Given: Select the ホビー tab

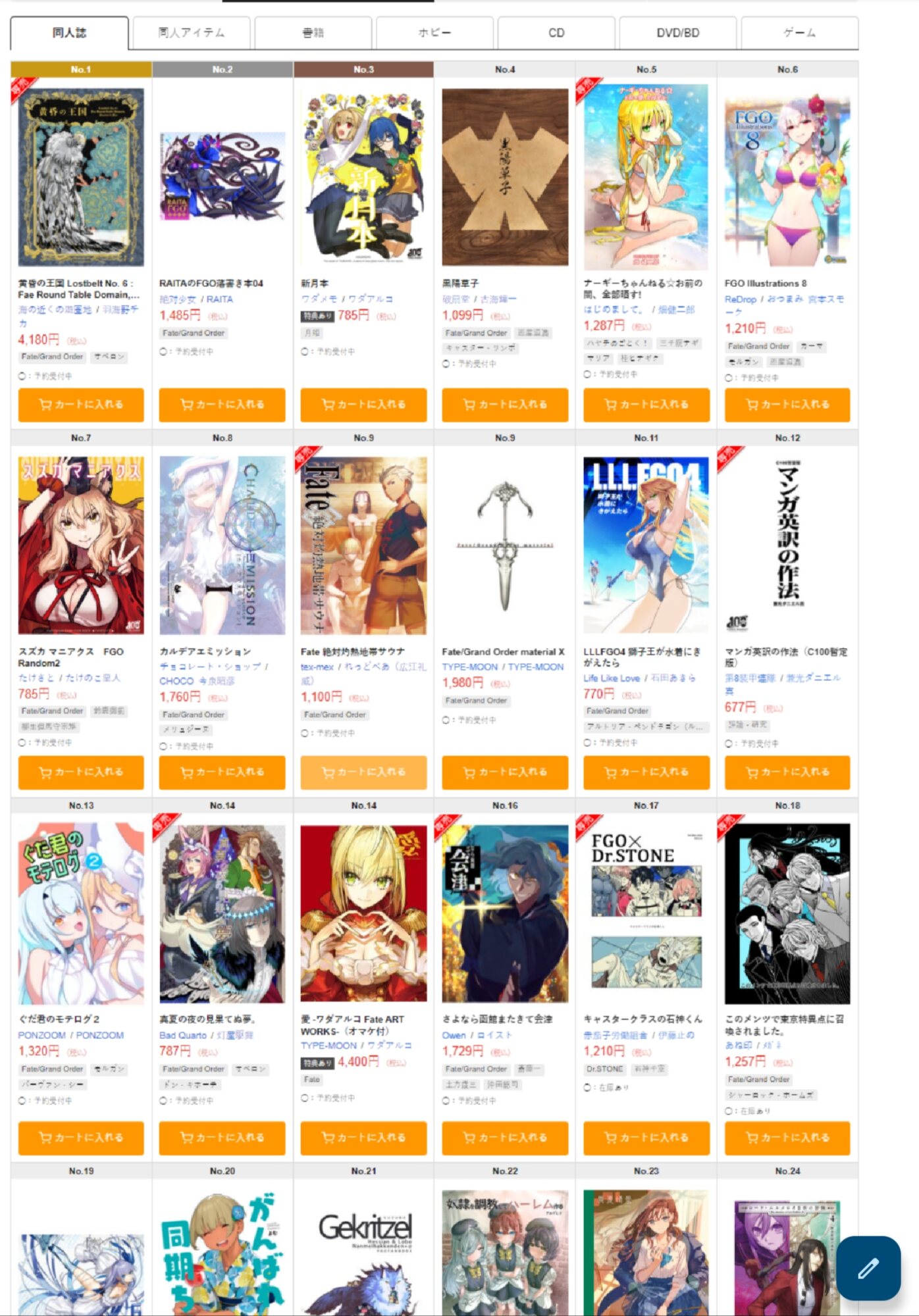Looking at the screenshot, I should pyautogui.click(x=434, y=32).
